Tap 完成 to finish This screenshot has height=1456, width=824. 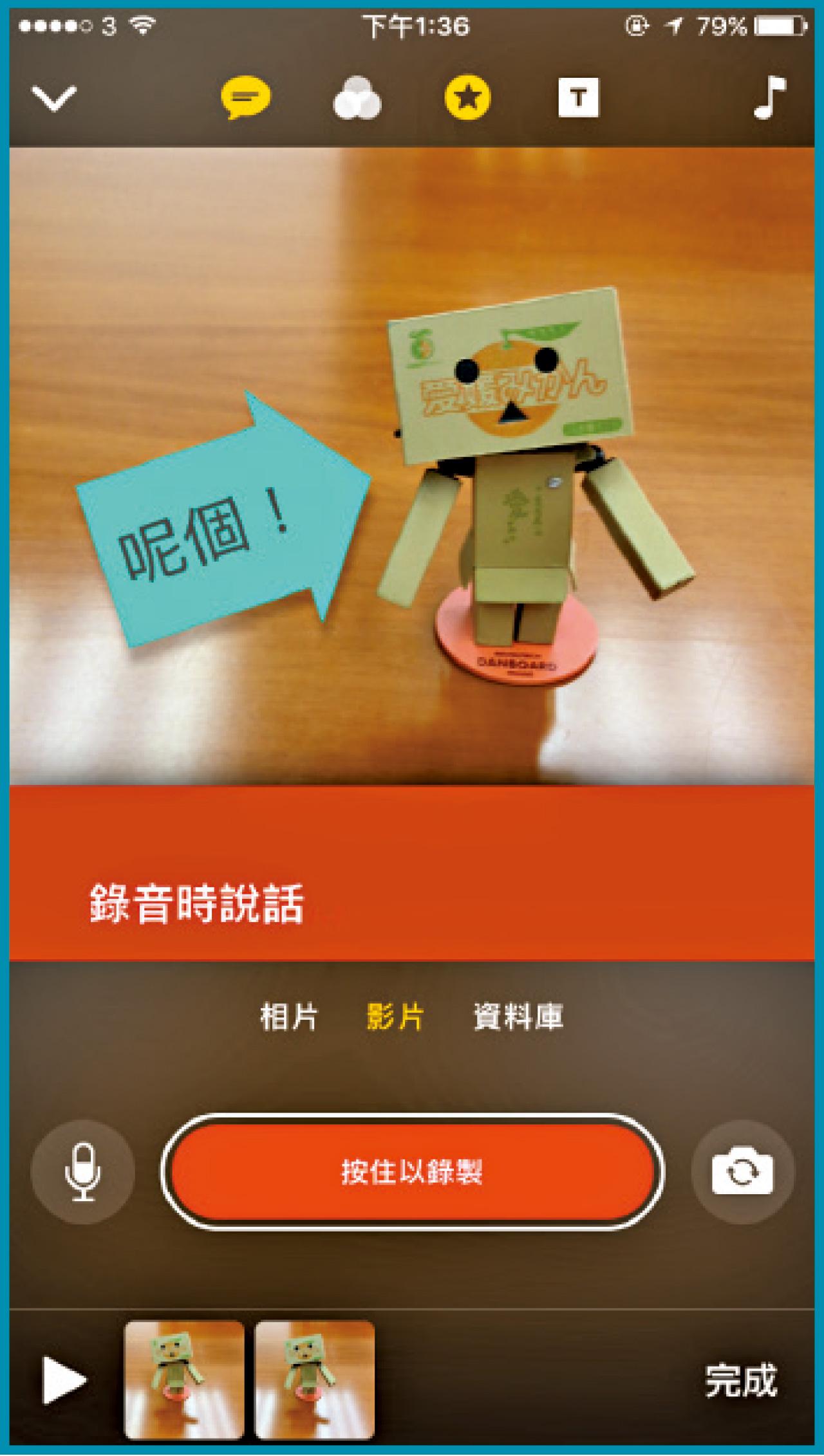(741, 1379)
